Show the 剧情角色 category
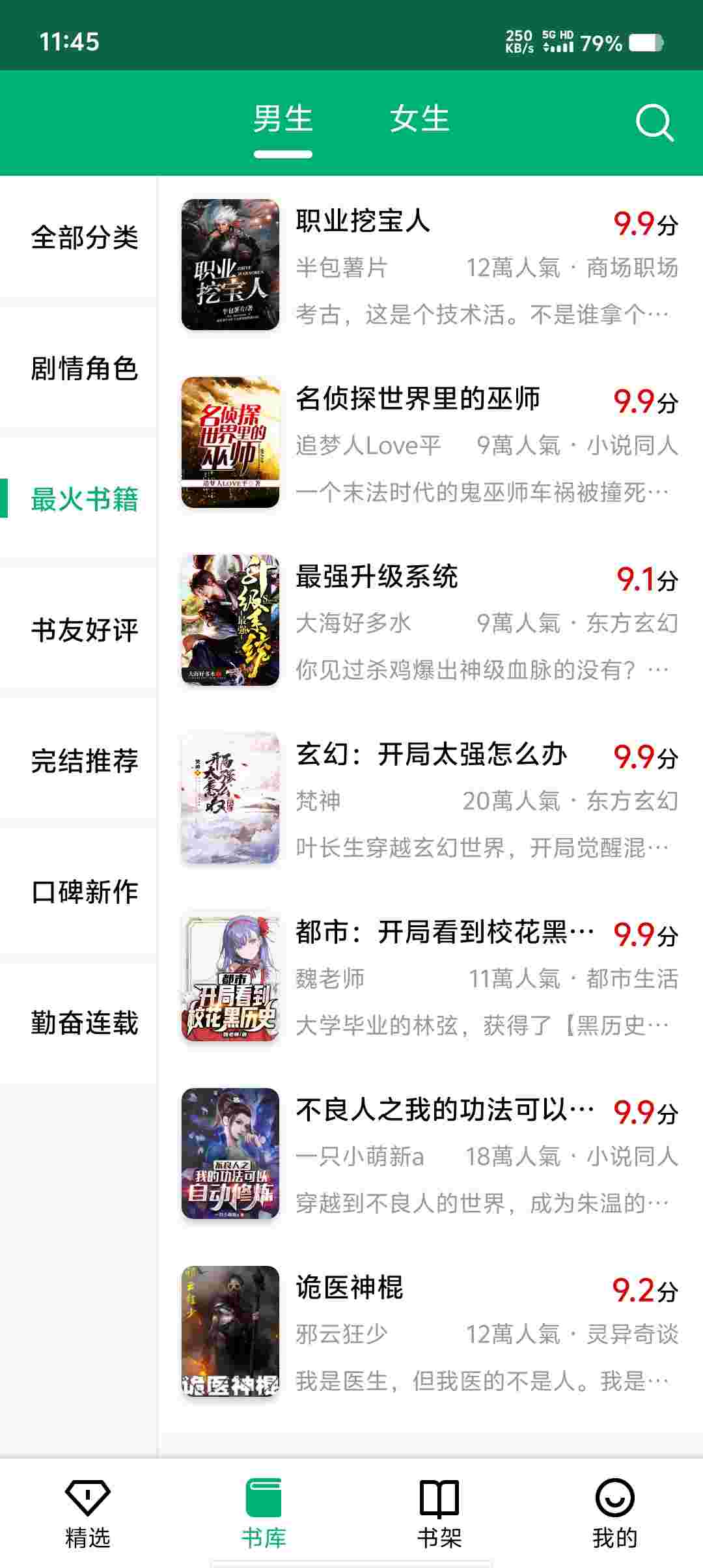The image size is (703, 1568). [84, 369]
